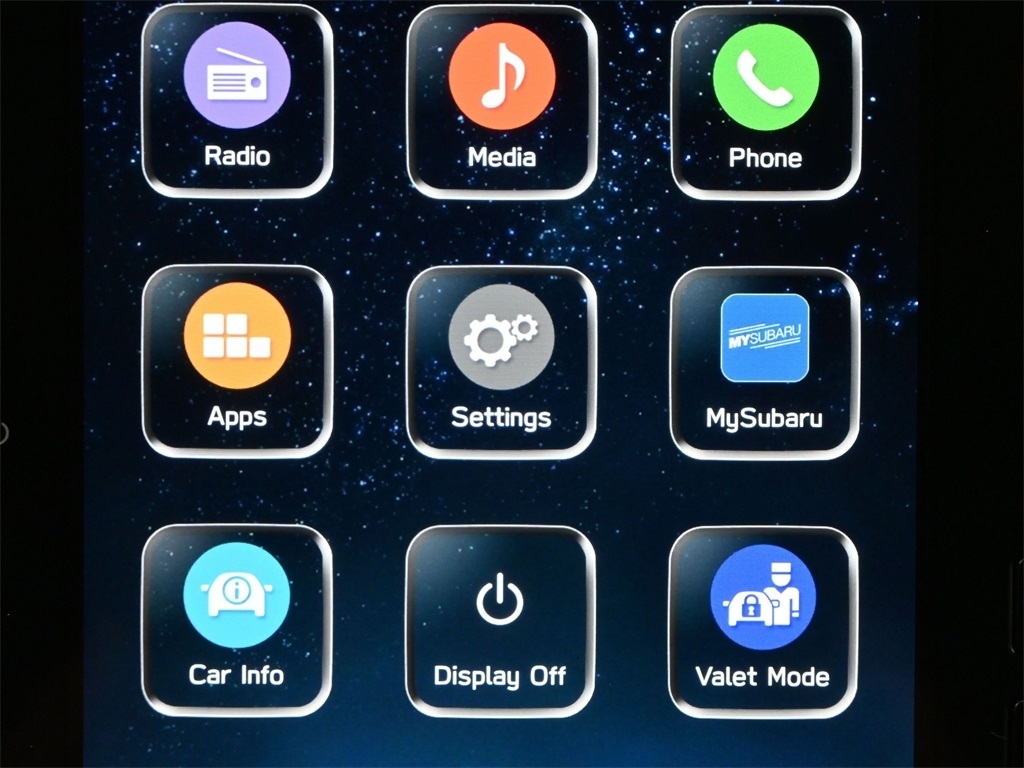Open the Radio tile
This screenshot has width=1024, height=768.
(237, 101)
